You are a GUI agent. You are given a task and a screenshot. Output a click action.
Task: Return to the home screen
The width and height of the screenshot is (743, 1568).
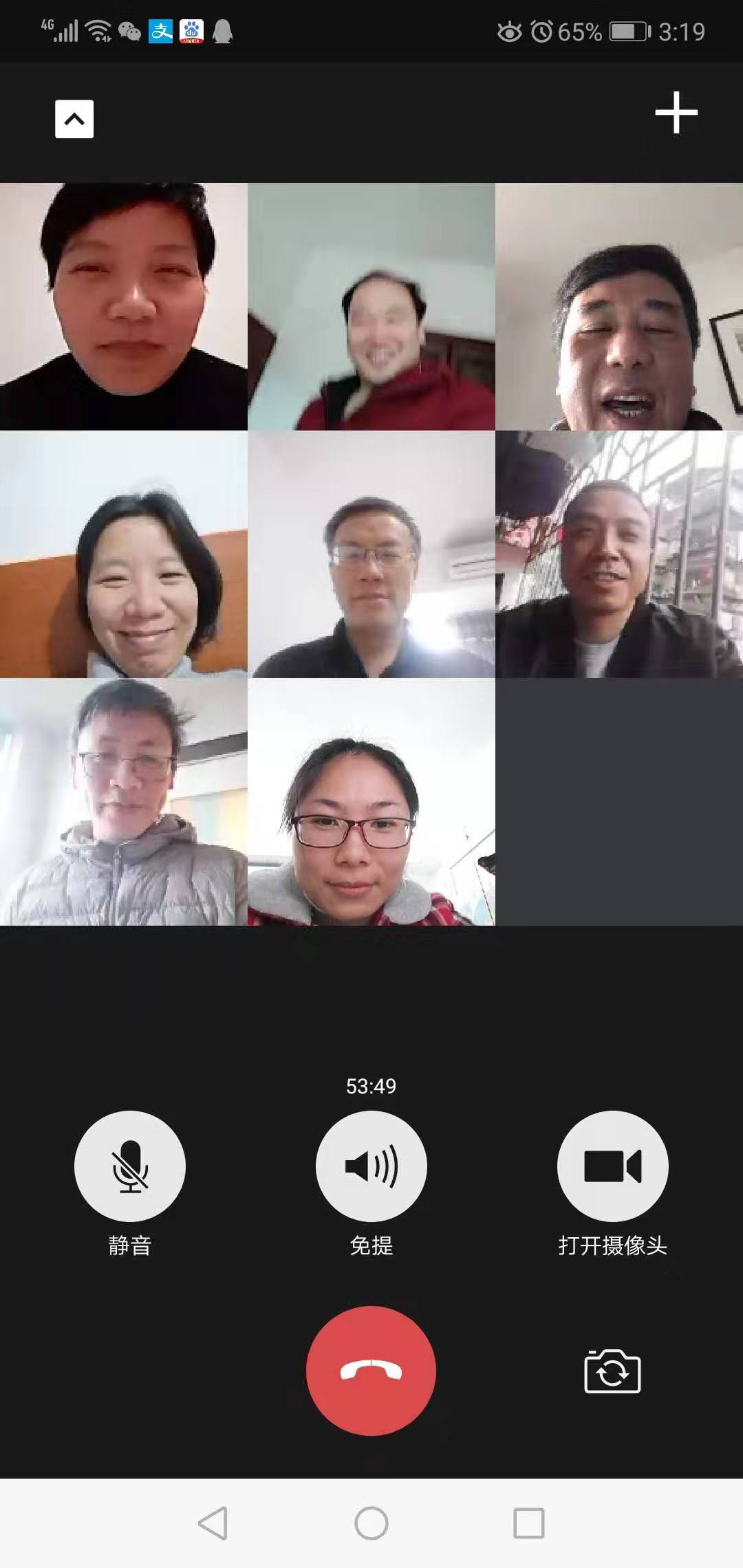371,1523
